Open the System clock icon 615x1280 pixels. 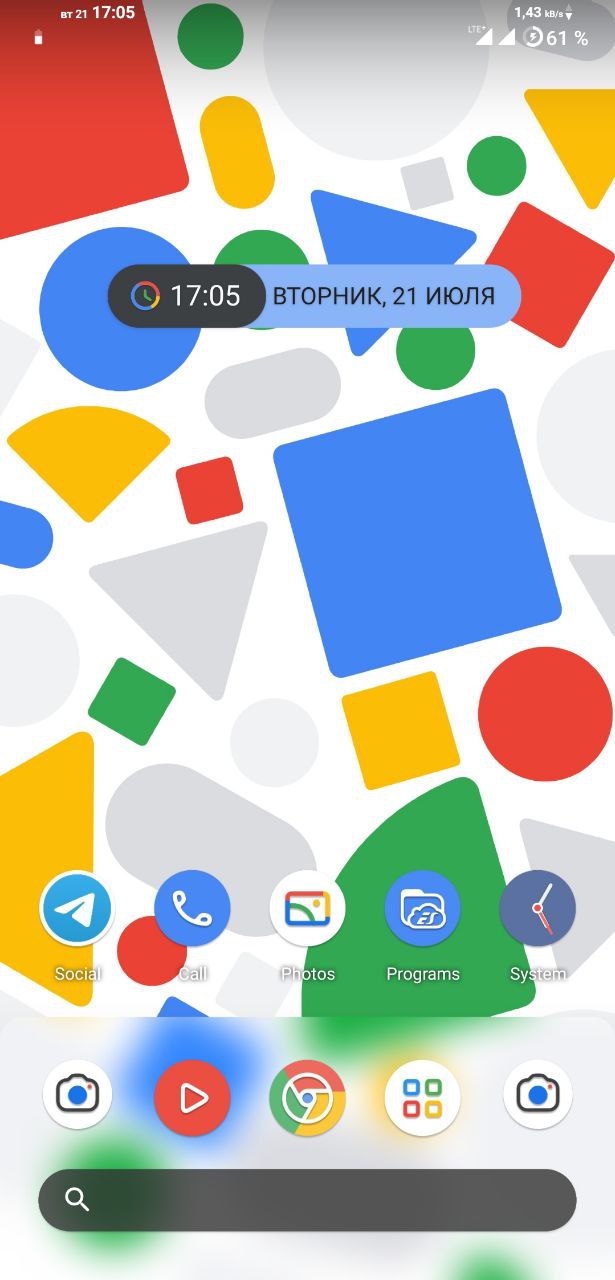point(537,909)
